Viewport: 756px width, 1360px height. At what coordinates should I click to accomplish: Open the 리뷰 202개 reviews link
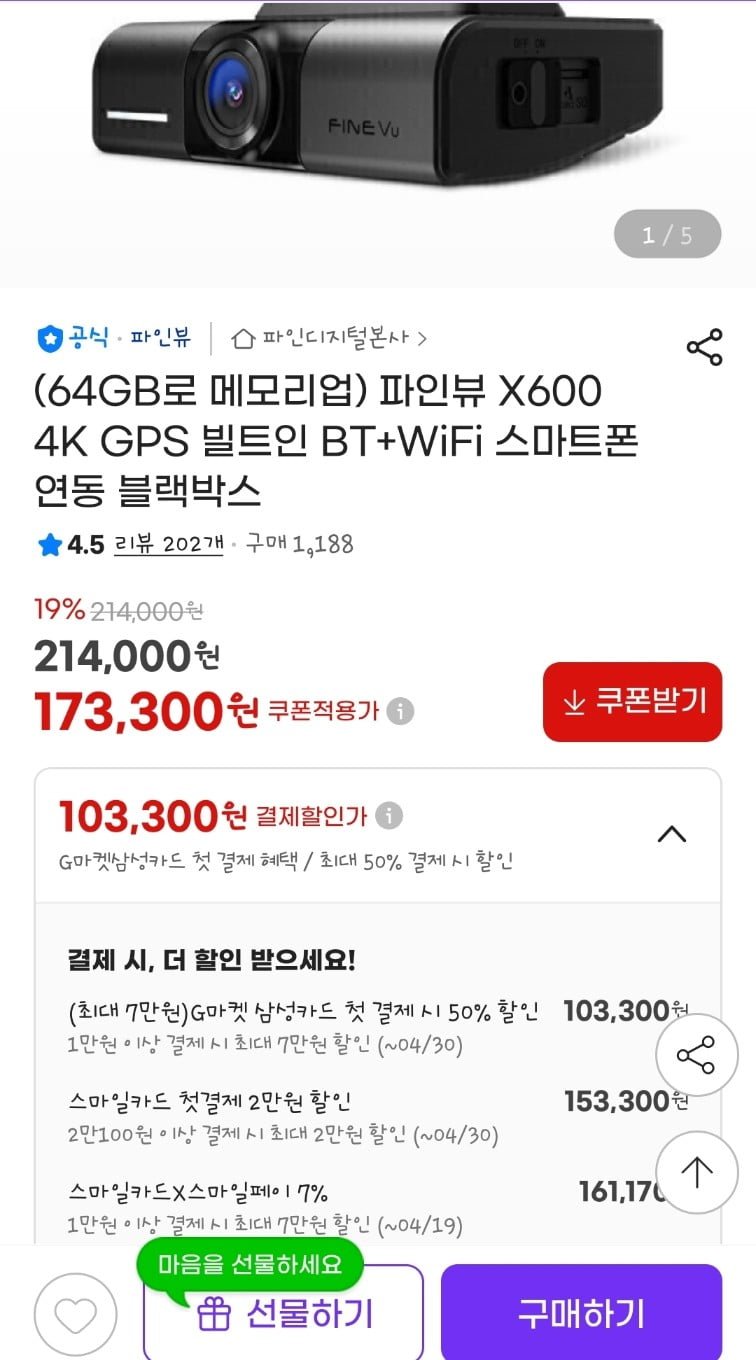click(x=169, y=544)
